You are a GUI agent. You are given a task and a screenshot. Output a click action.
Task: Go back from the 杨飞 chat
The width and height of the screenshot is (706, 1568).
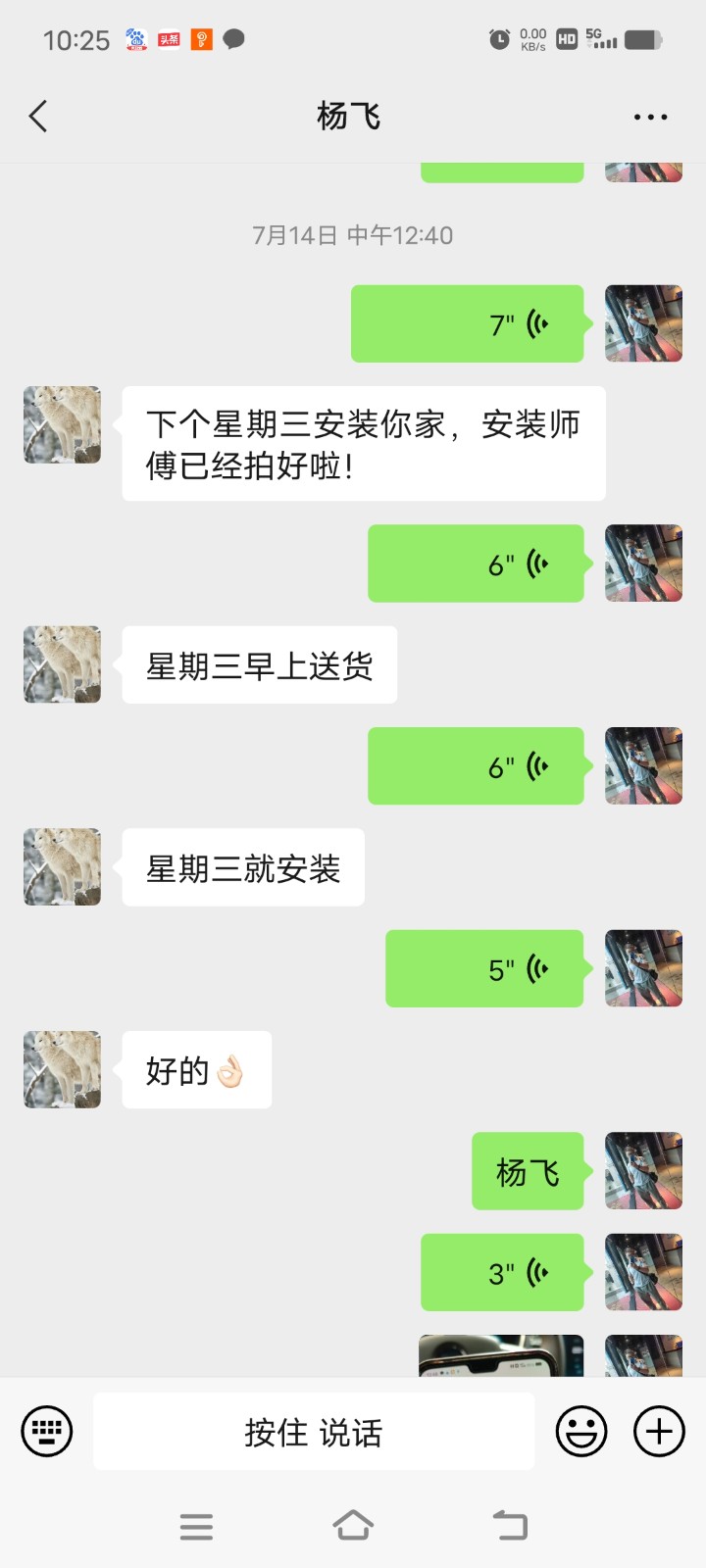click(x=38, y=117)
